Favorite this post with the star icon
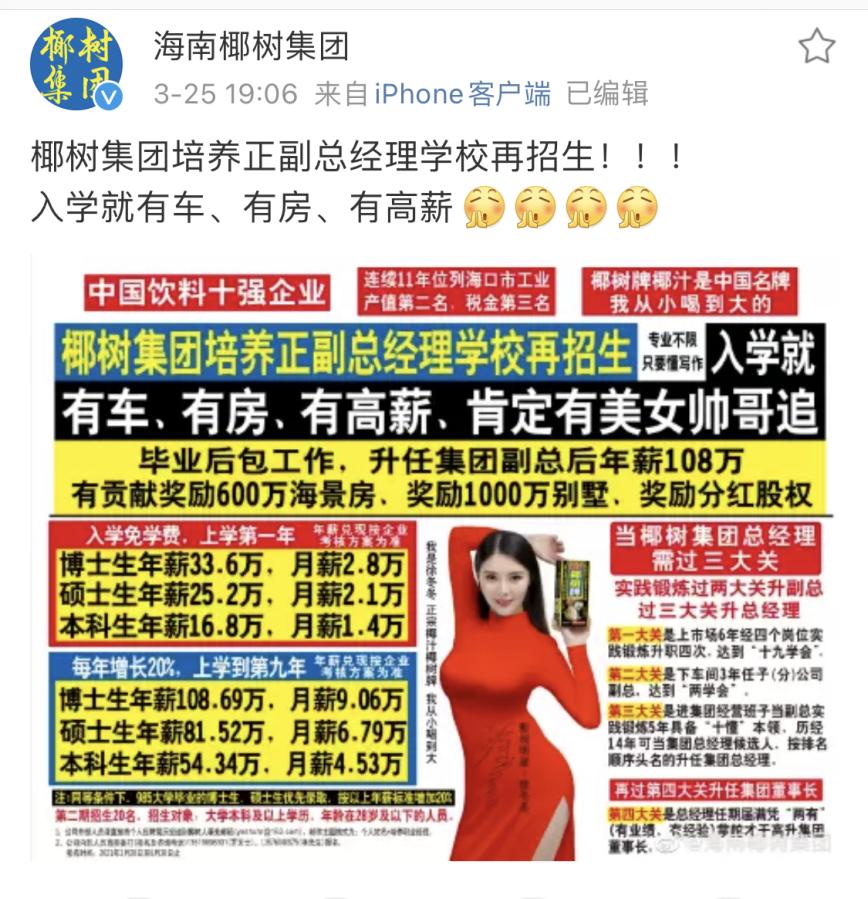868x899 pixels. [817, 46]
